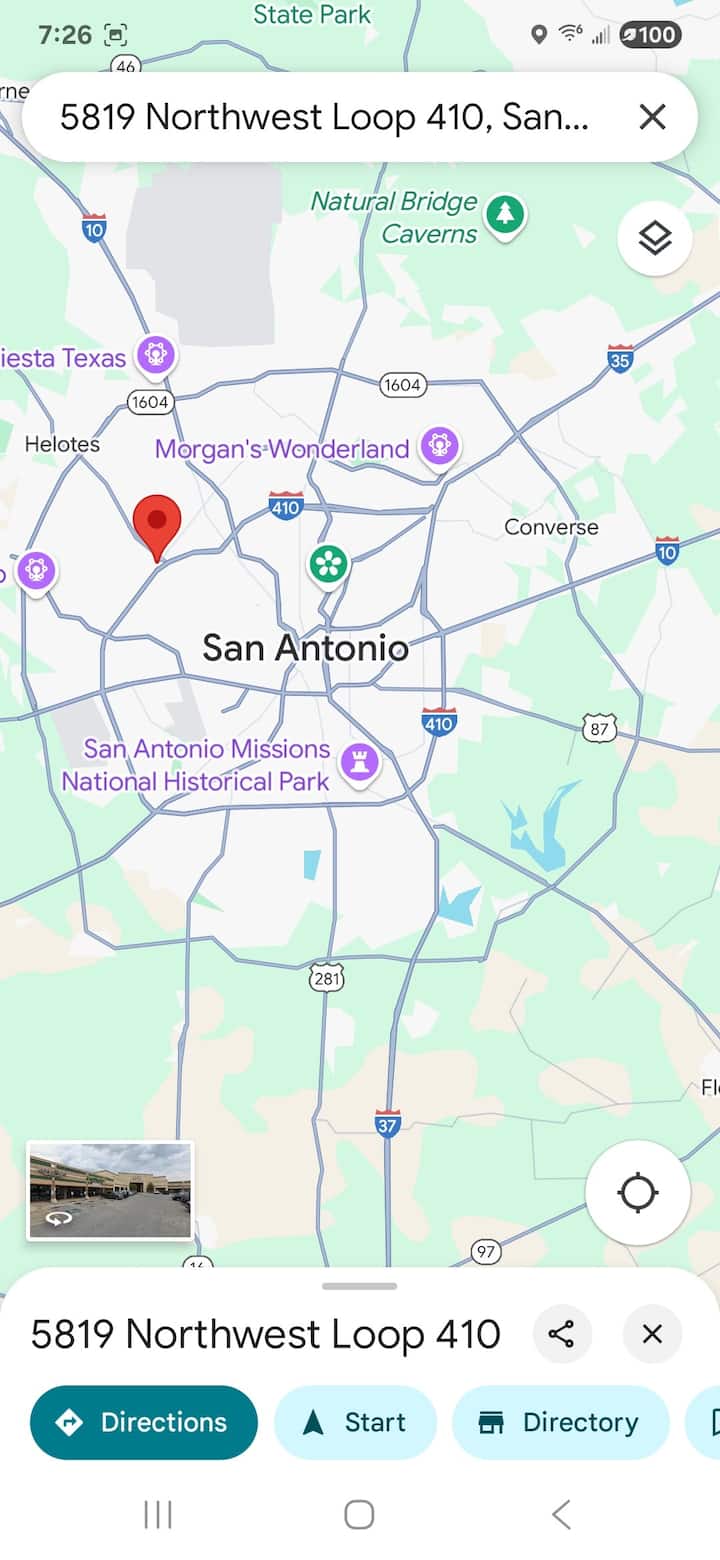
Task: Expand the bottom sheet using the drag handle
Action: (x=360, y=1285)
